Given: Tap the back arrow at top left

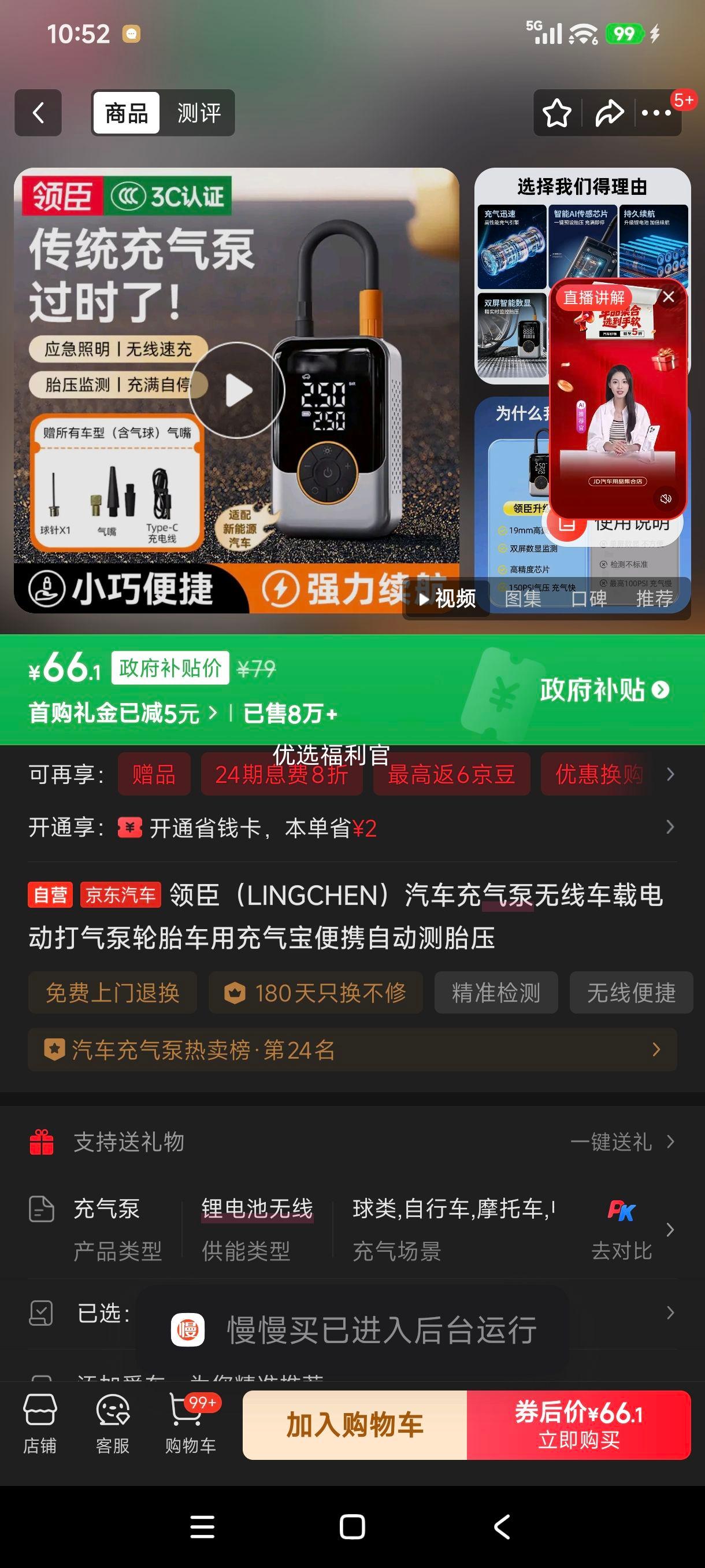Looking at the screenshot, I should point(38,113).
